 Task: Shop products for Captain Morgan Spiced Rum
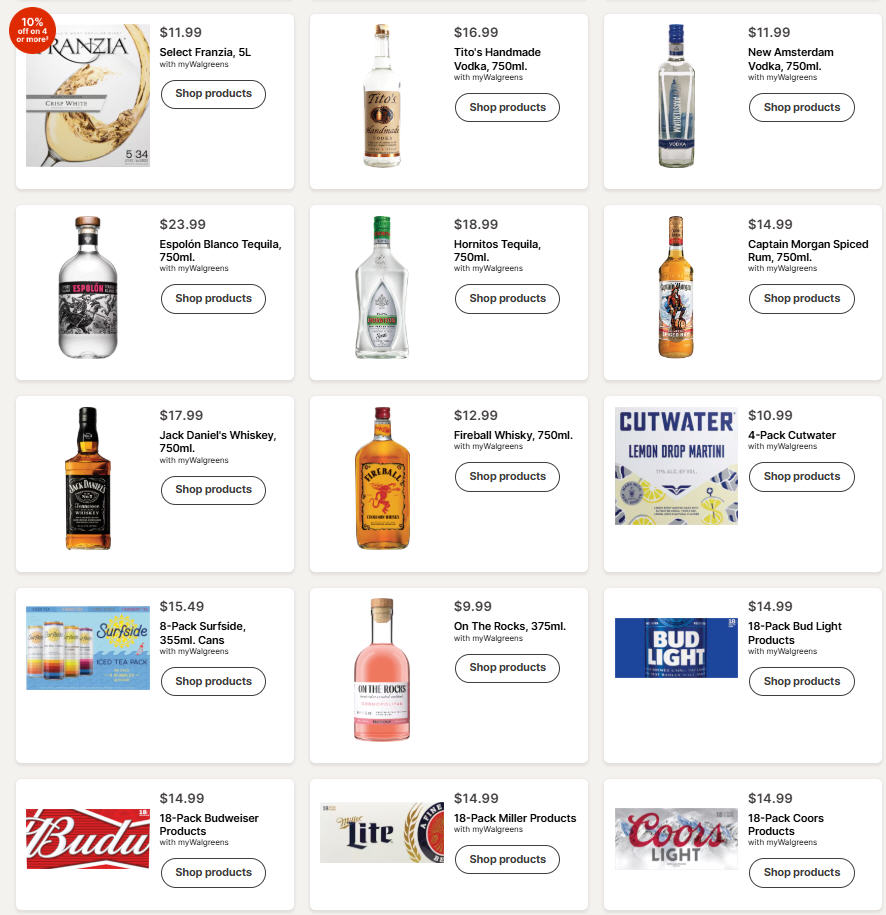tap(801, 298)
